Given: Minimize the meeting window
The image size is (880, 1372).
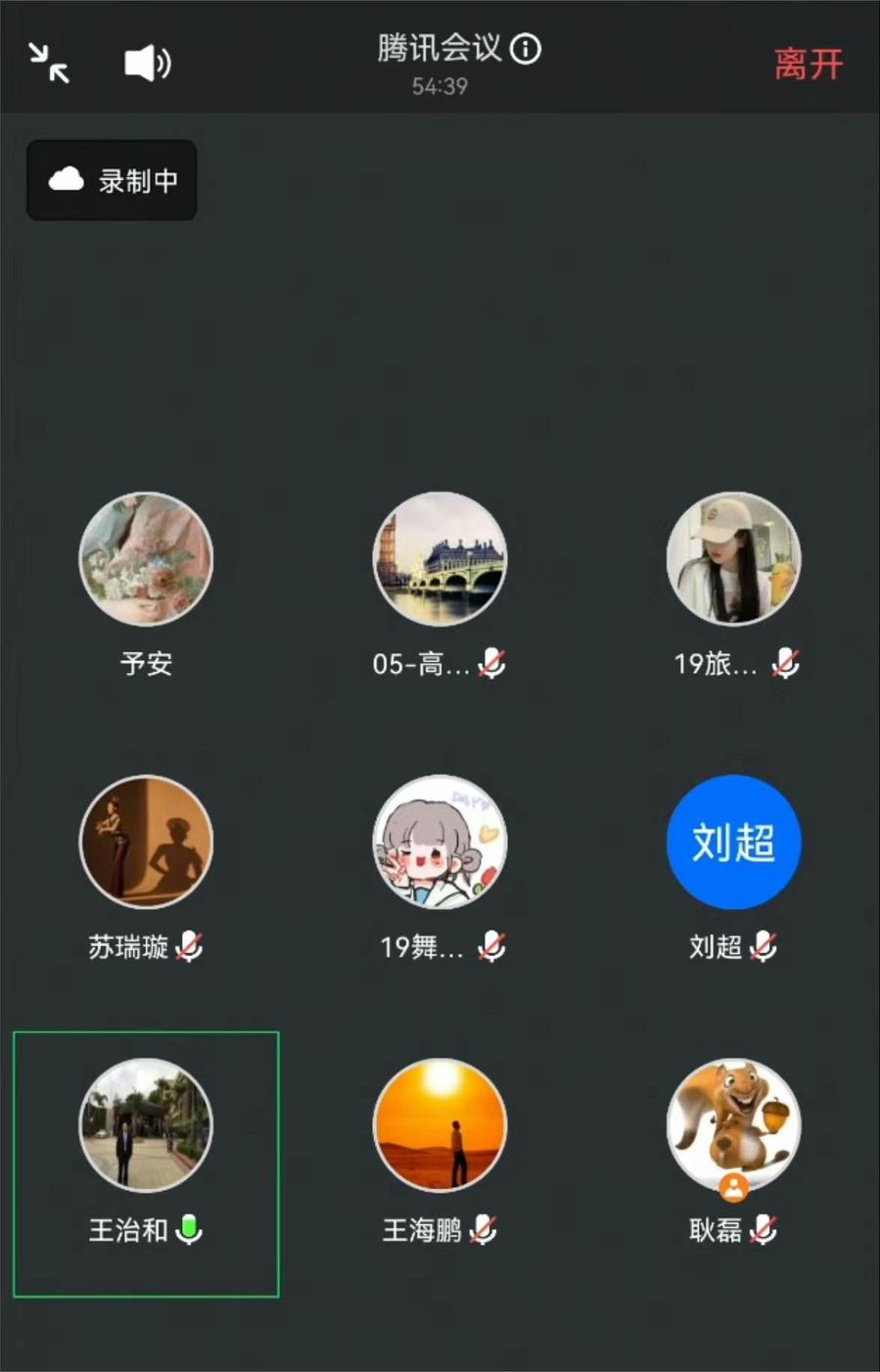Looking at the screenshot, I should 48,64.
